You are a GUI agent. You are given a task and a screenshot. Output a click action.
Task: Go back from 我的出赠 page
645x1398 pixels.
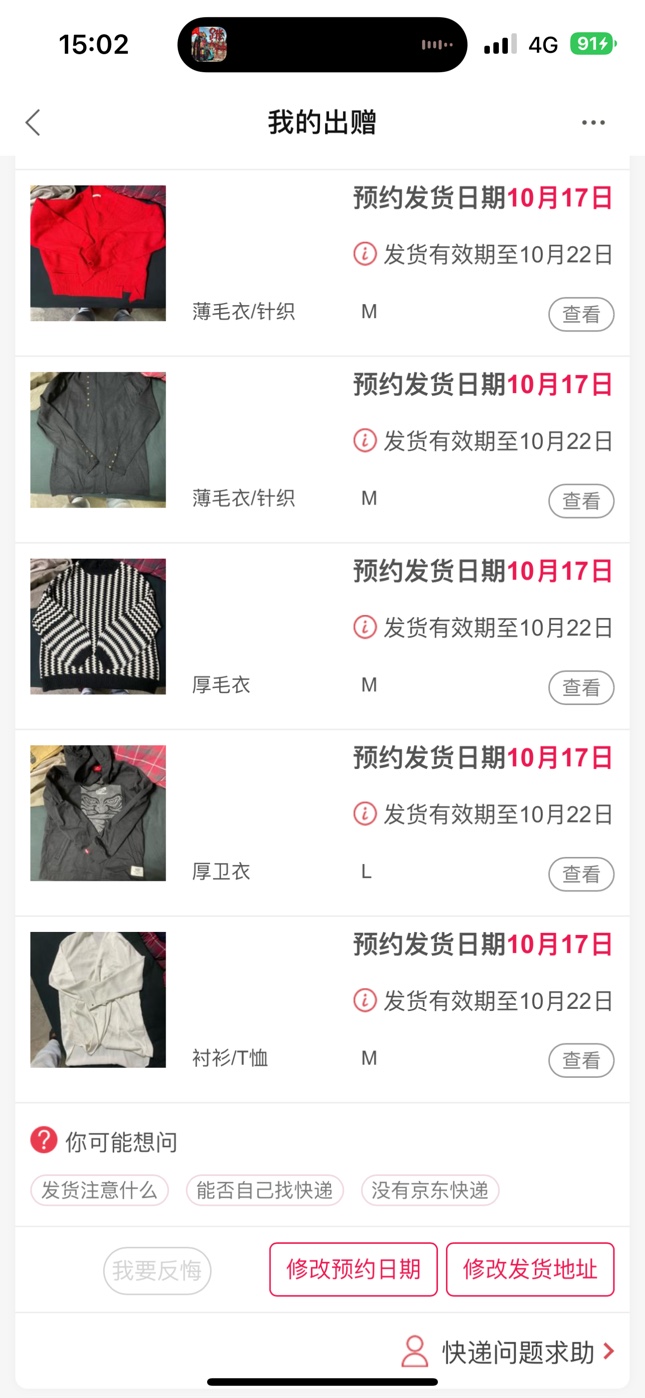[33, 123]
